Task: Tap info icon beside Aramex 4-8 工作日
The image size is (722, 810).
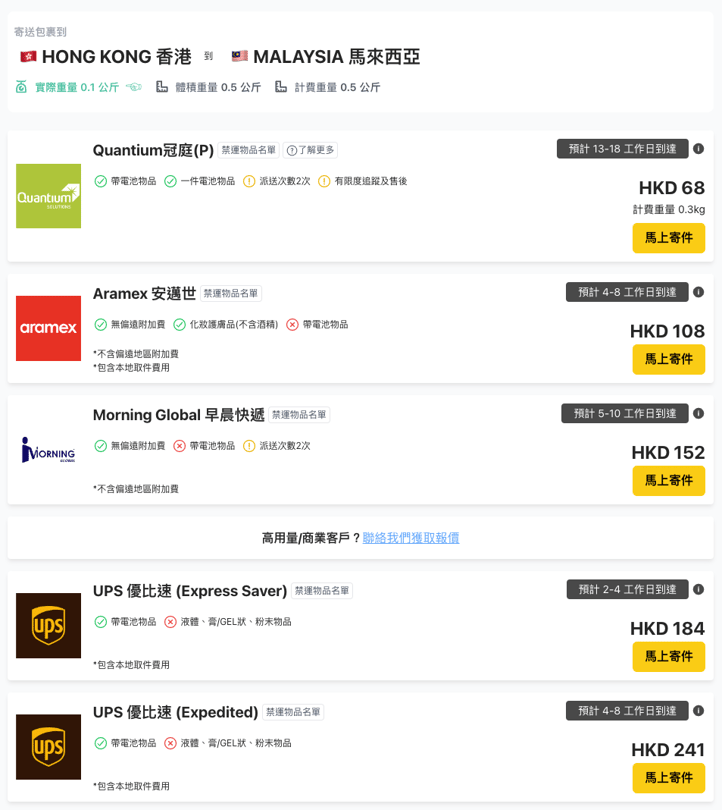Action: (698, 292)
